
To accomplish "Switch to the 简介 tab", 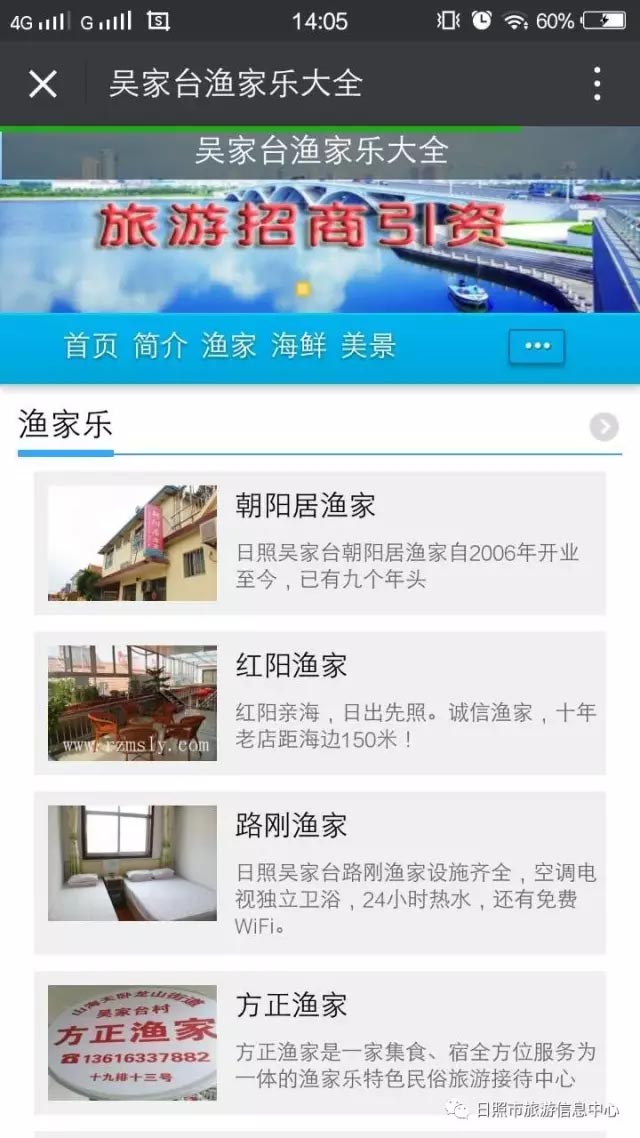I will [160, 346].
